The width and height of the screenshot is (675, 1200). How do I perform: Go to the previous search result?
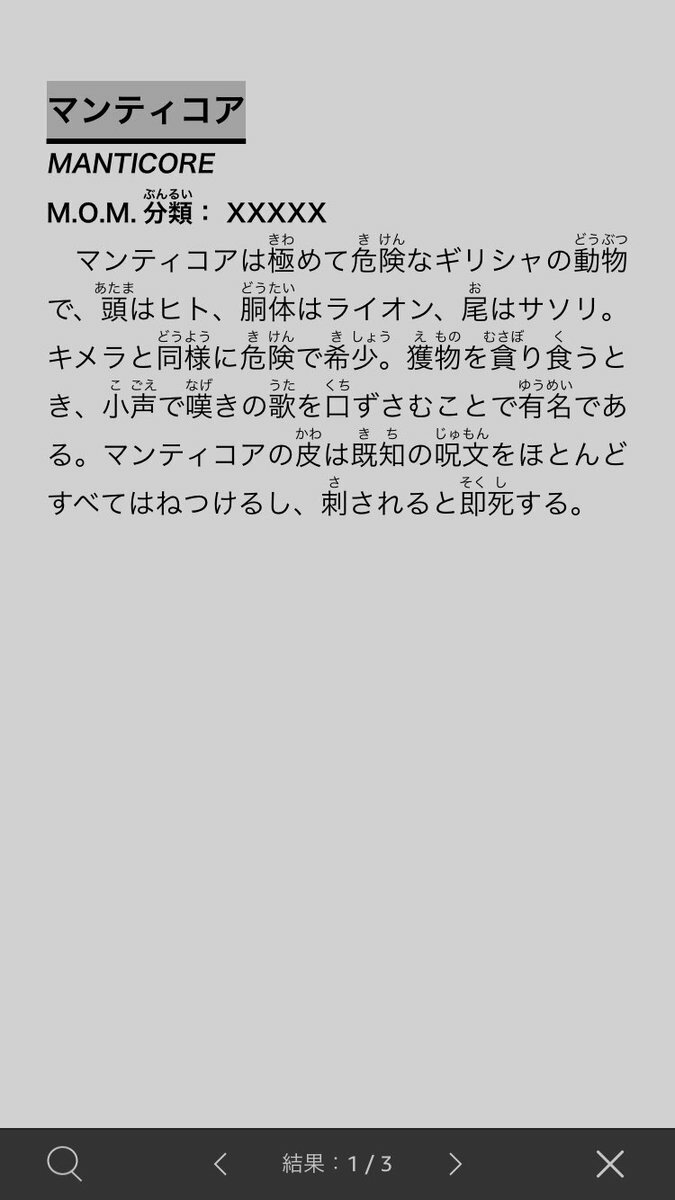coord(221,1164)
